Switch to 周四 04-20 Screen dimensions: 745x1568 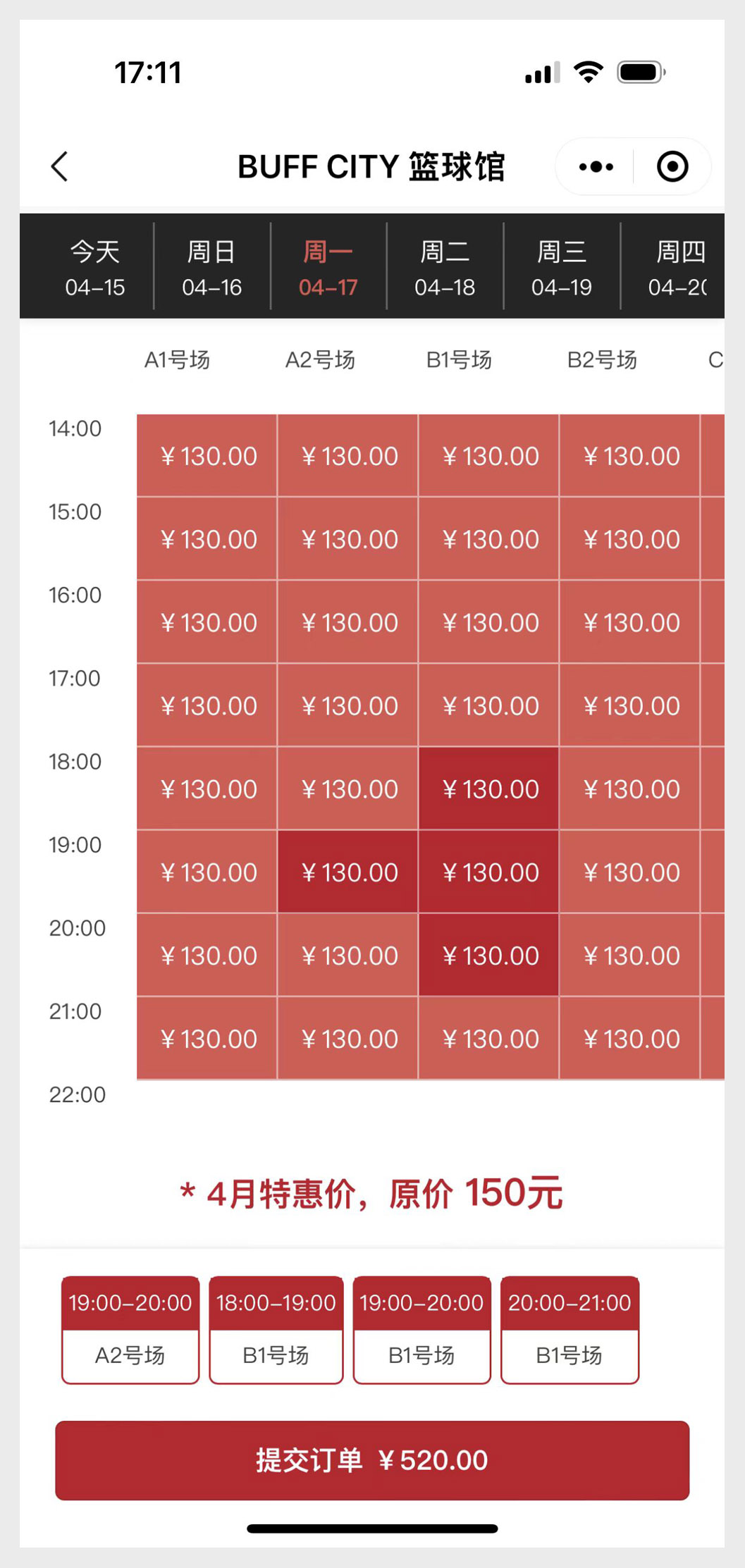tap(677, 267)
